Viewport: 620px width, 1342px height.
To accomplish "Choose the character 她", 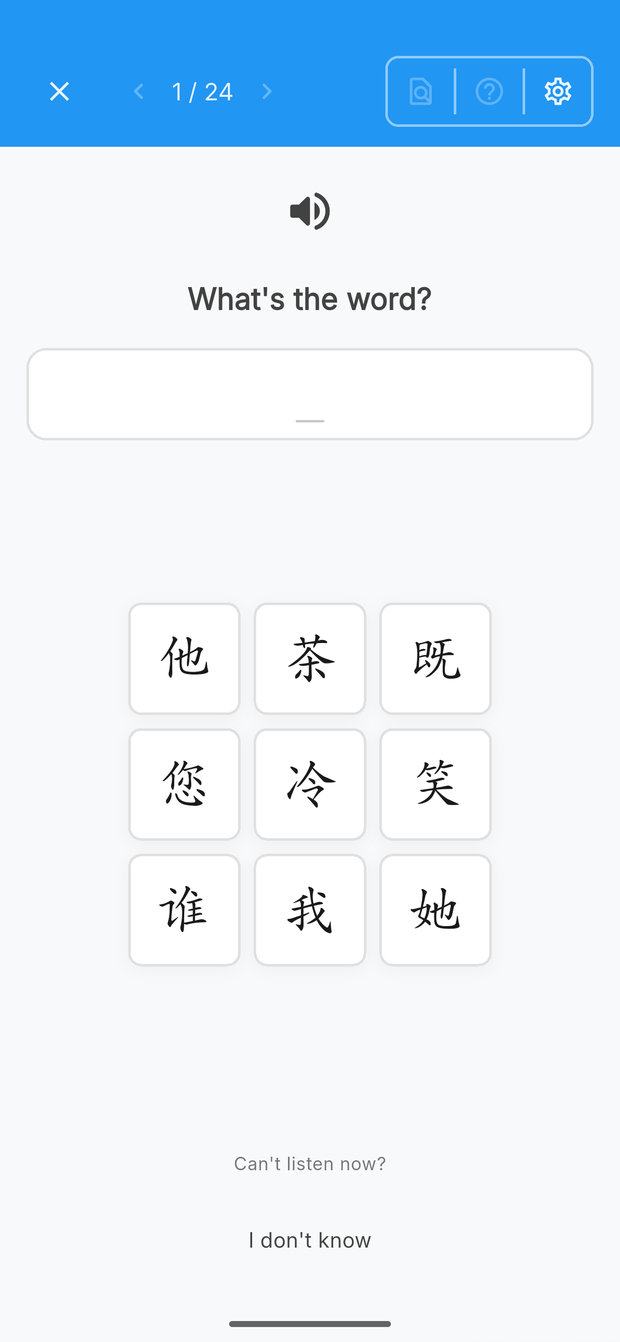I will tap(436, 910).
